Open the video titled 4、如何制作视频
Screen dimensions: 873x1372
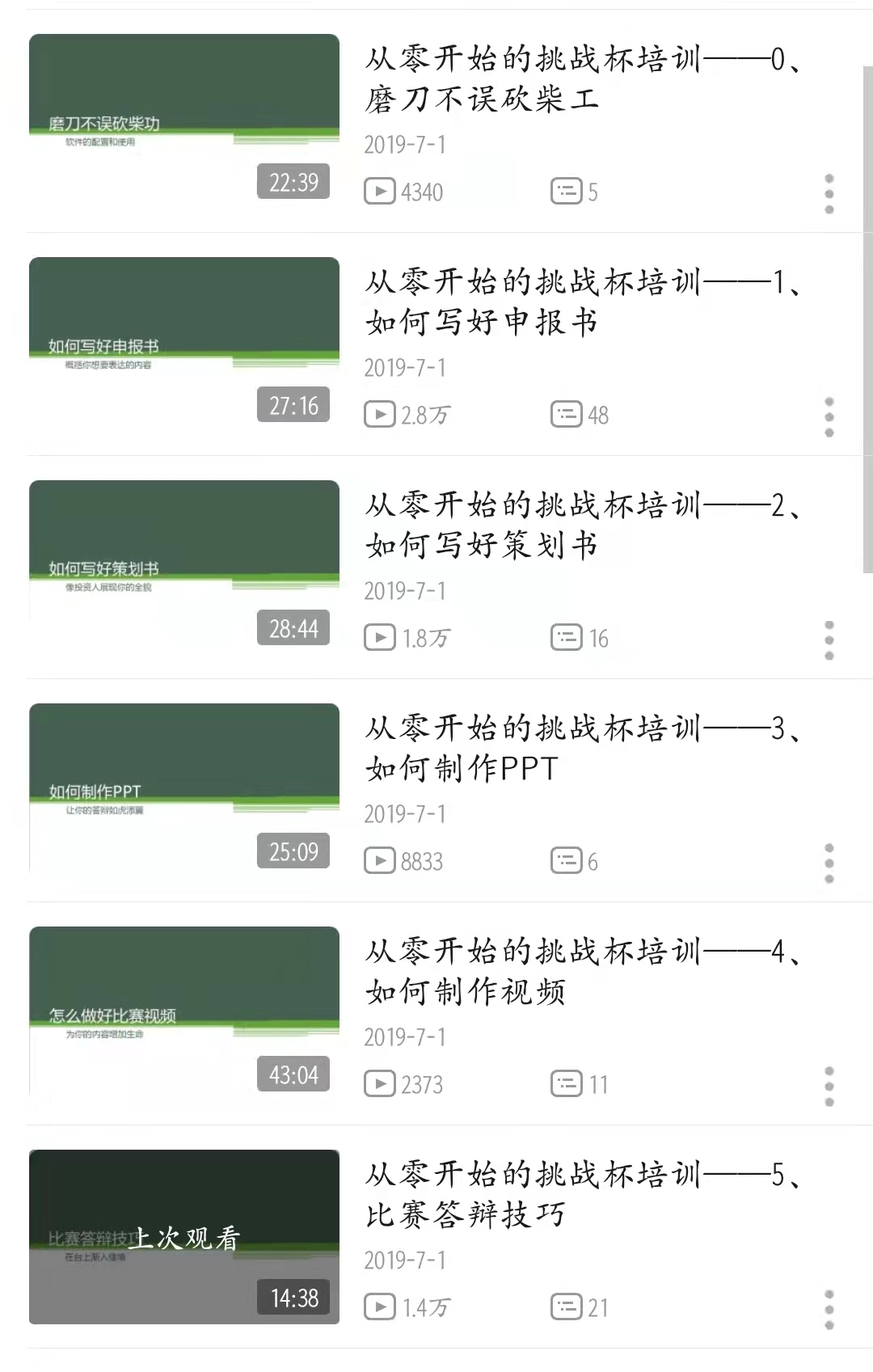click(x=582, y=972)
